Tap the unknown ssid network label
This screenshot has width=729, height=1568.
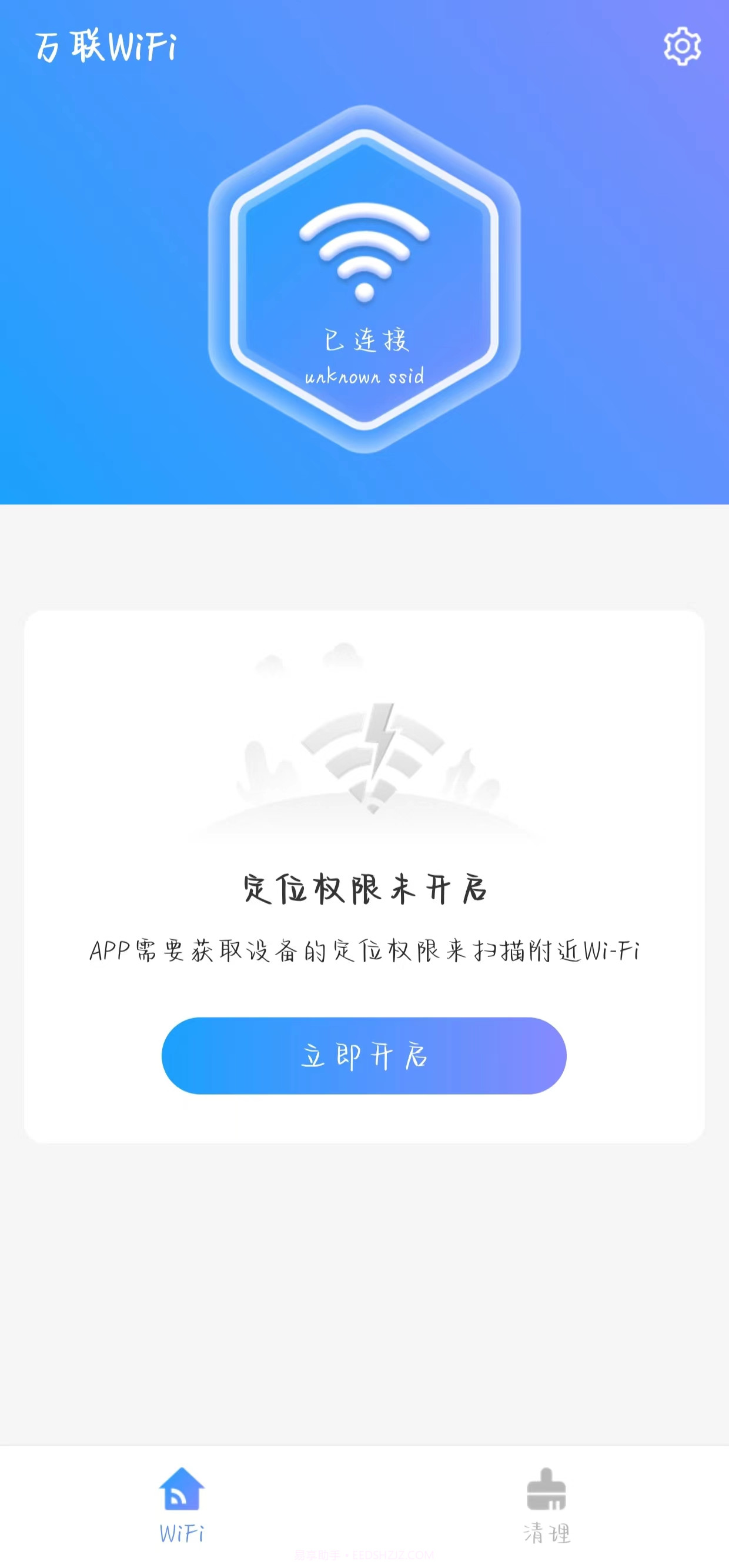365,378
